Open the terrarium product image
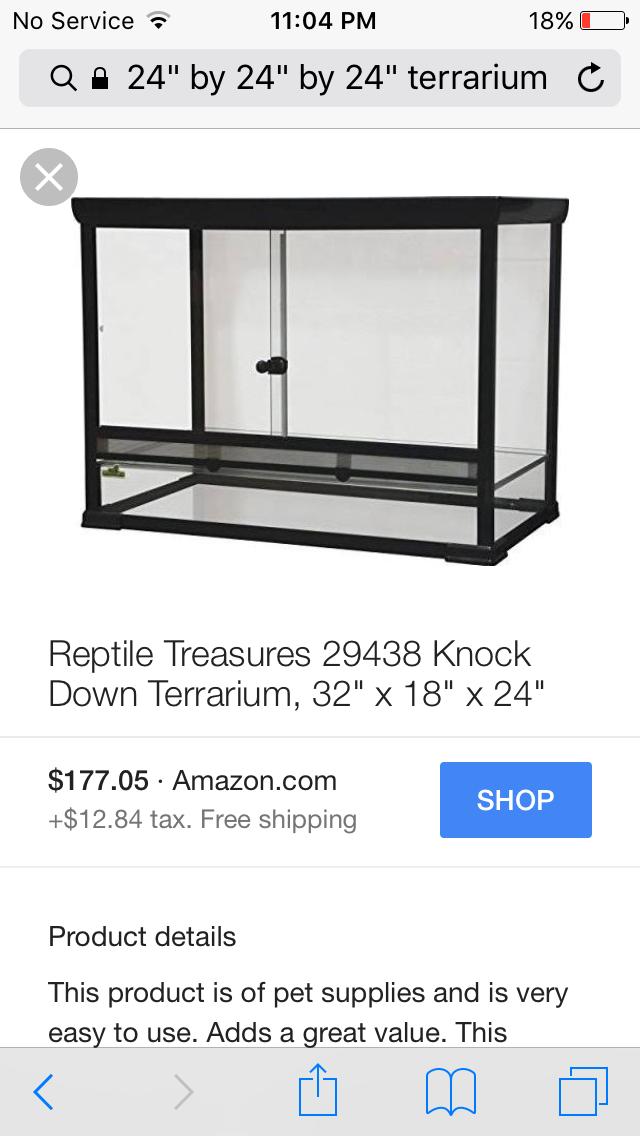 click(x=322, y=382)
